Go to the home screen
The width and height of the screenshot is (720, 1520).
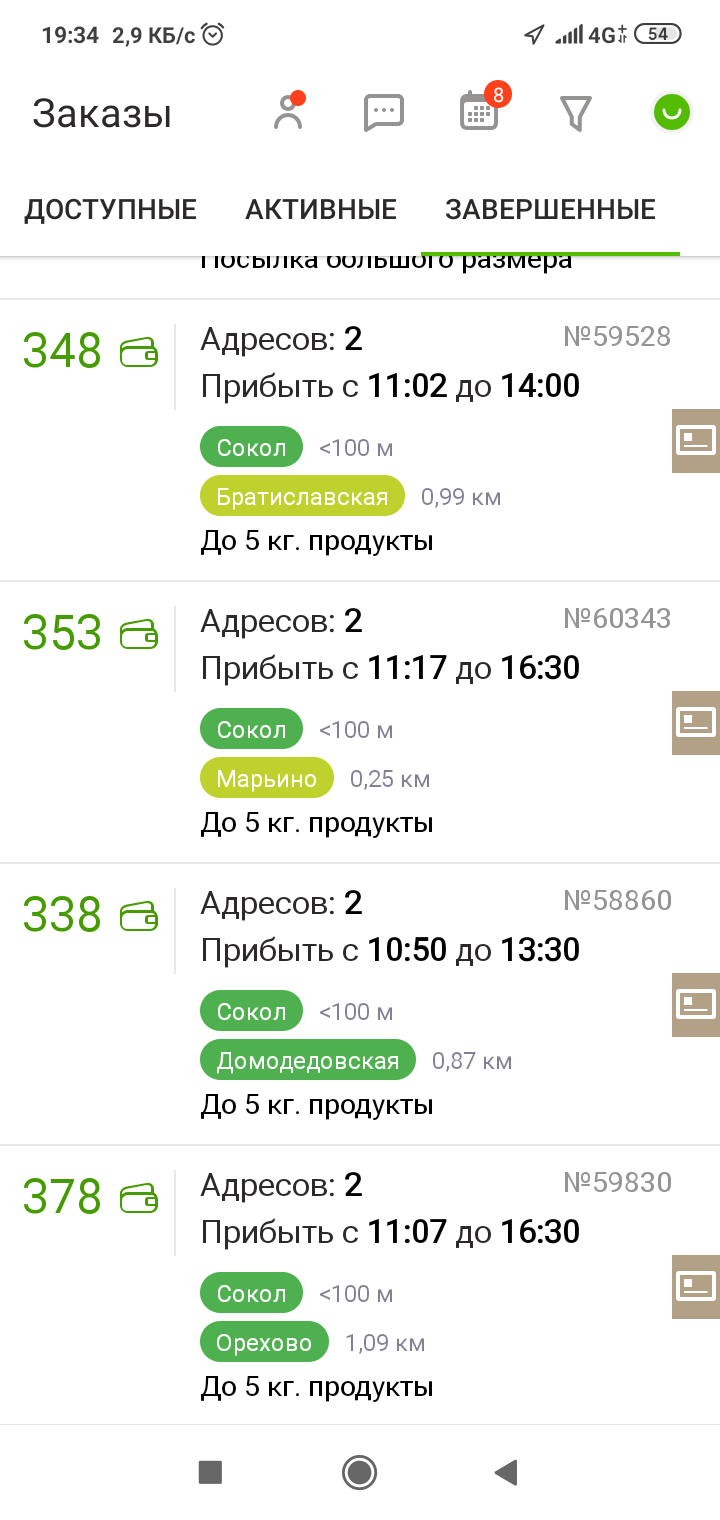pos(359,1472)
